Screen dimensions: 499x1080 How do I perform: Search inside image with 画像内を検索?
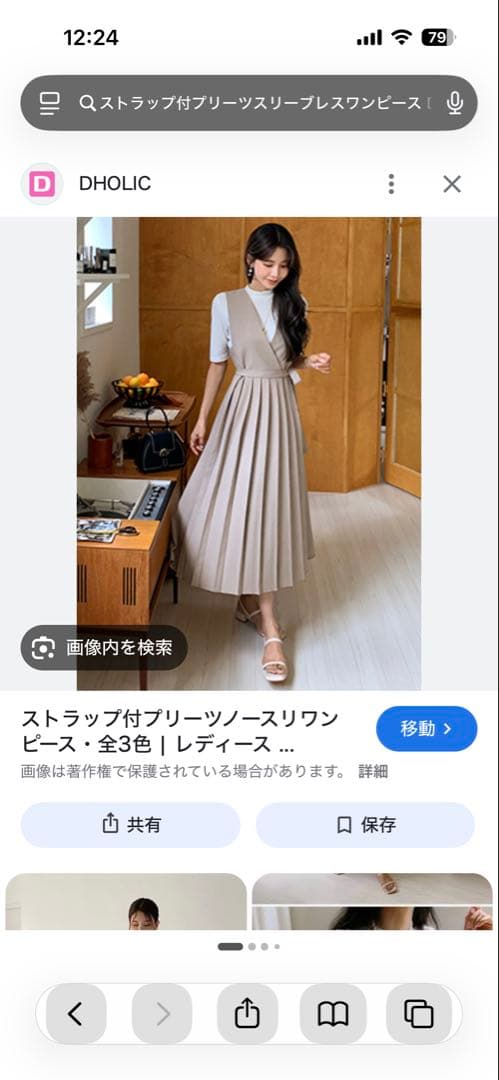click(104, 647)
